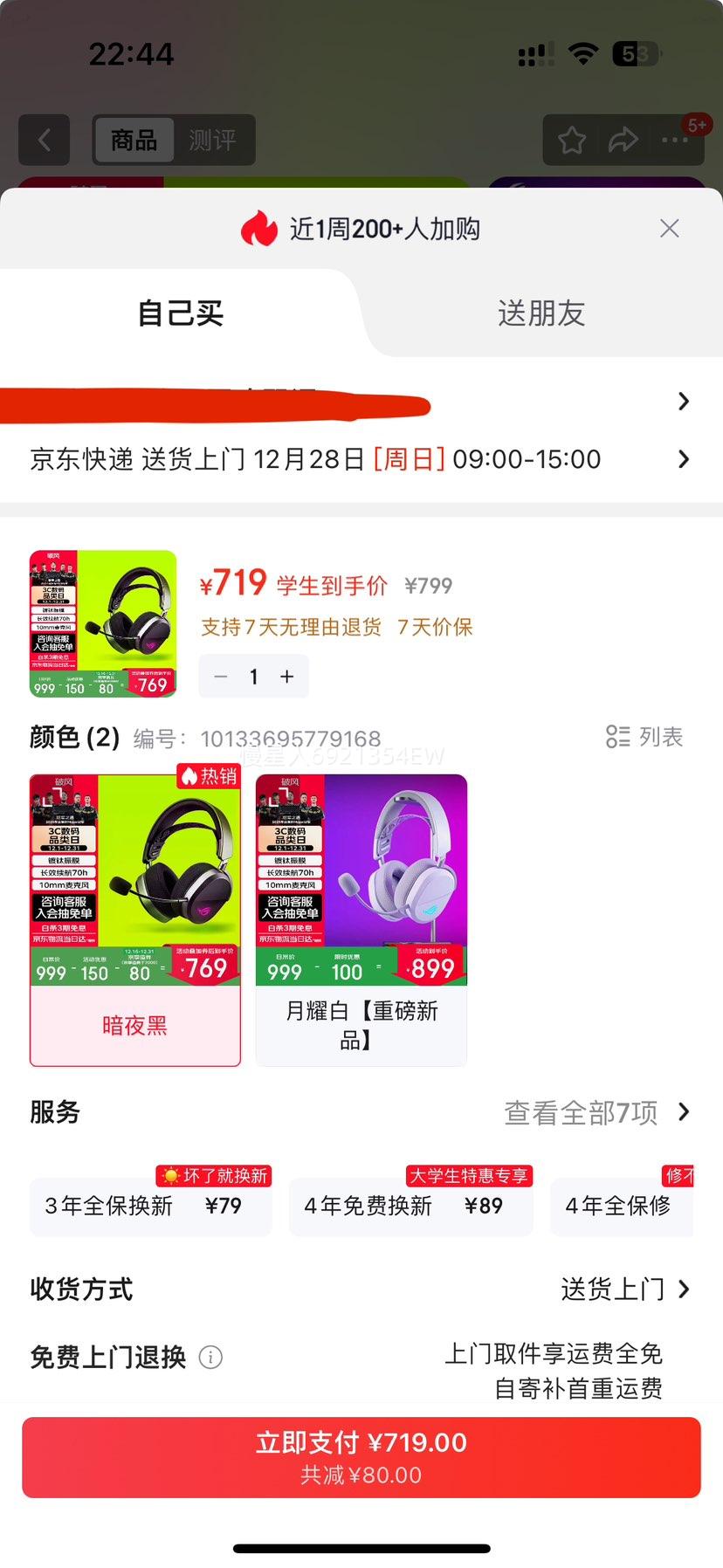Switch color display to 列表 list view

click(x=645, y=737)
